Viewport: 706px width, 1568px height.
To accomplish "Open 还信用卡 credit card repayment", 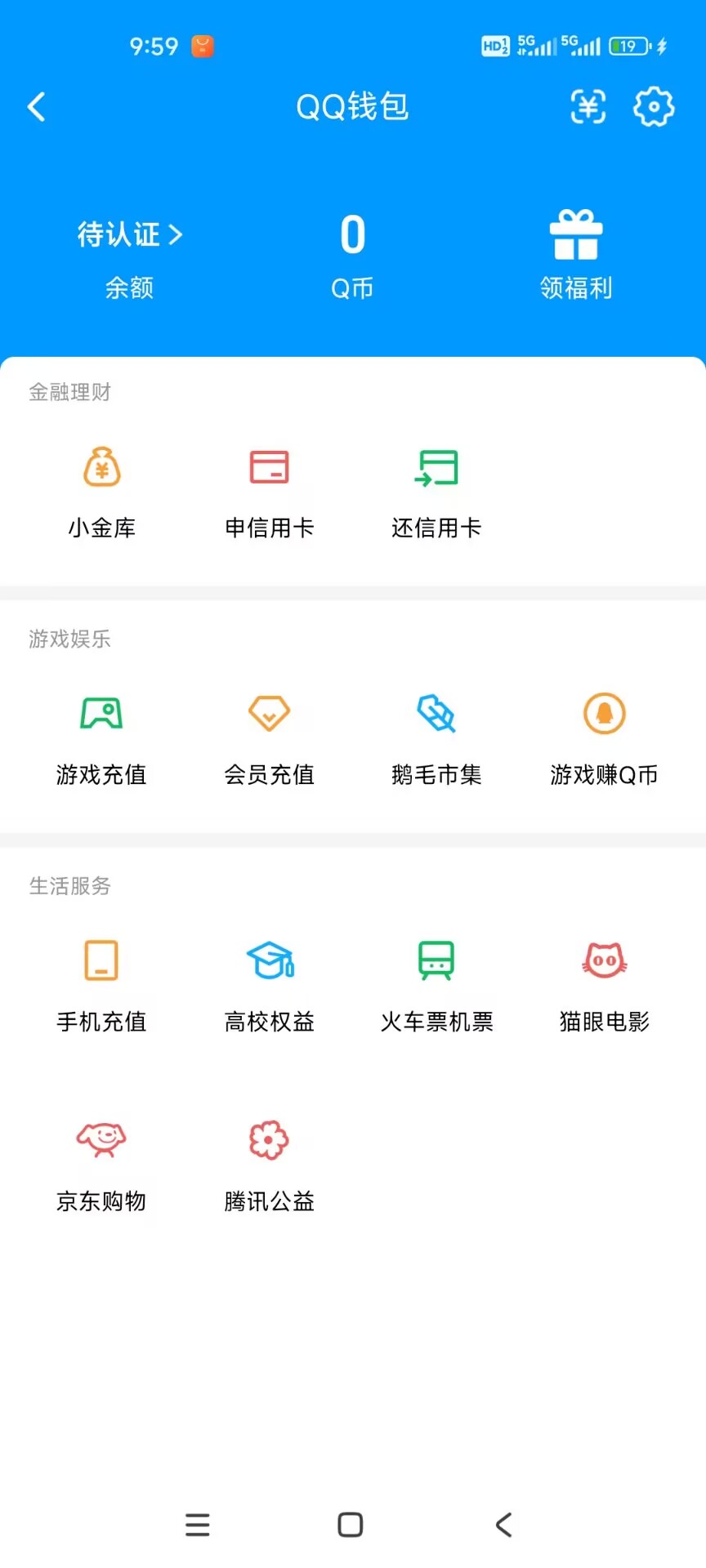I will 436,490.
